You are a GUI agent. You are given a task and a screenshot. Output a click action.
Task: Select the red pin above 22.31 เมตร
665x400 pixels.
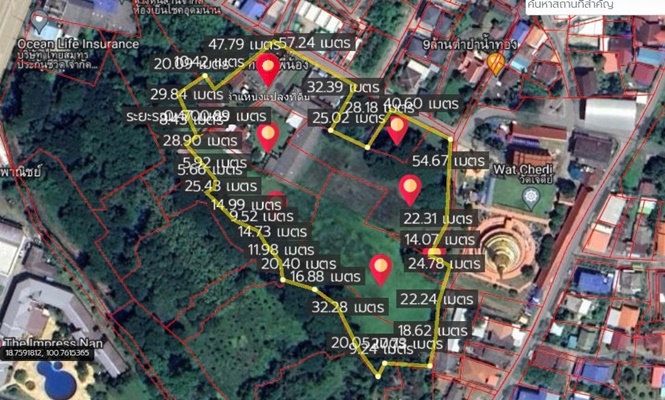click(410, 187)
